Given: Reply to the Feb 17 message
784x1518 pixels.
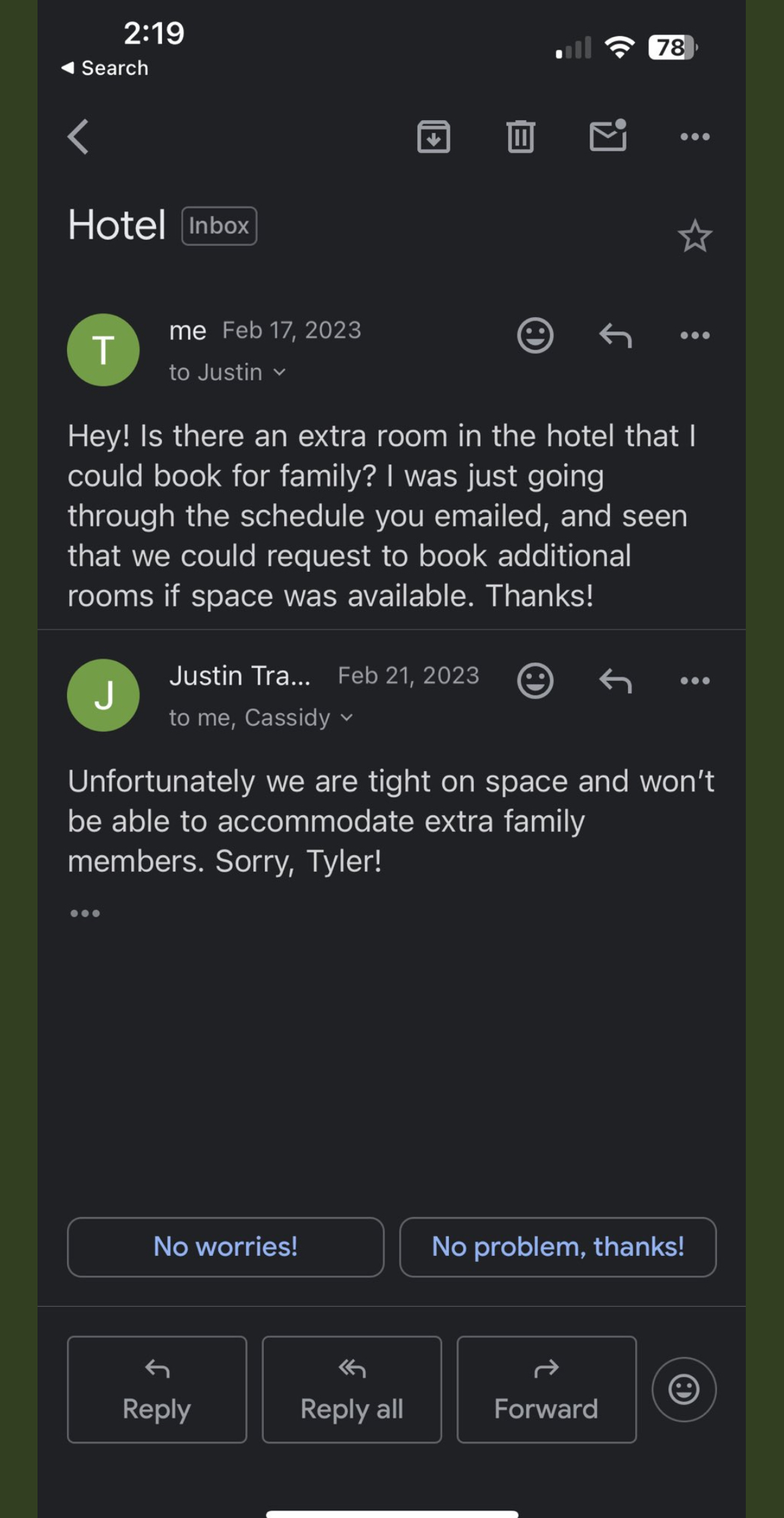Looking at the screenshot, I should pos(615,335).
